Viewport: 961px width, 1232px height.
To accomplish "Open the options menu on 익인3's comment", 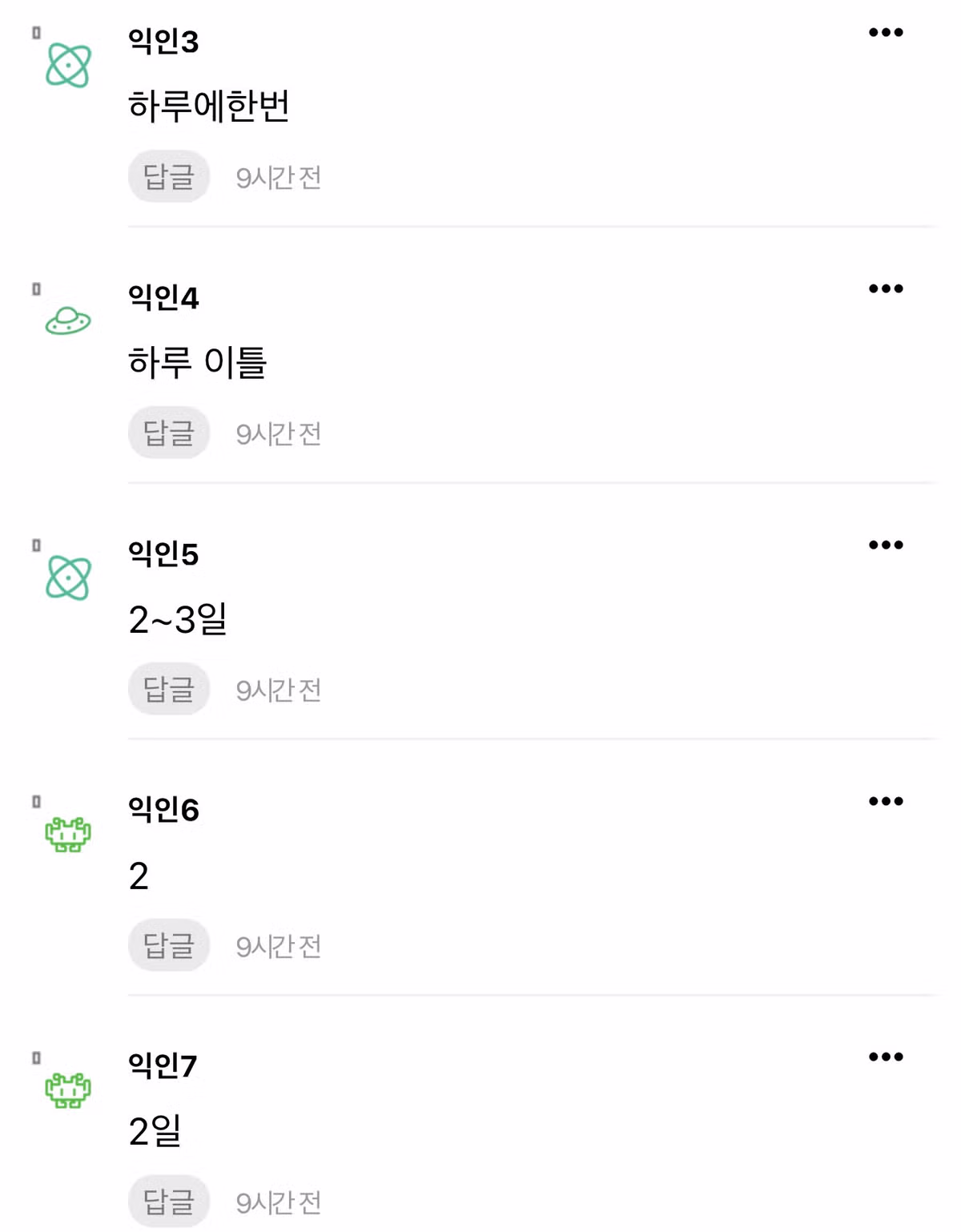I will [886, 32].
